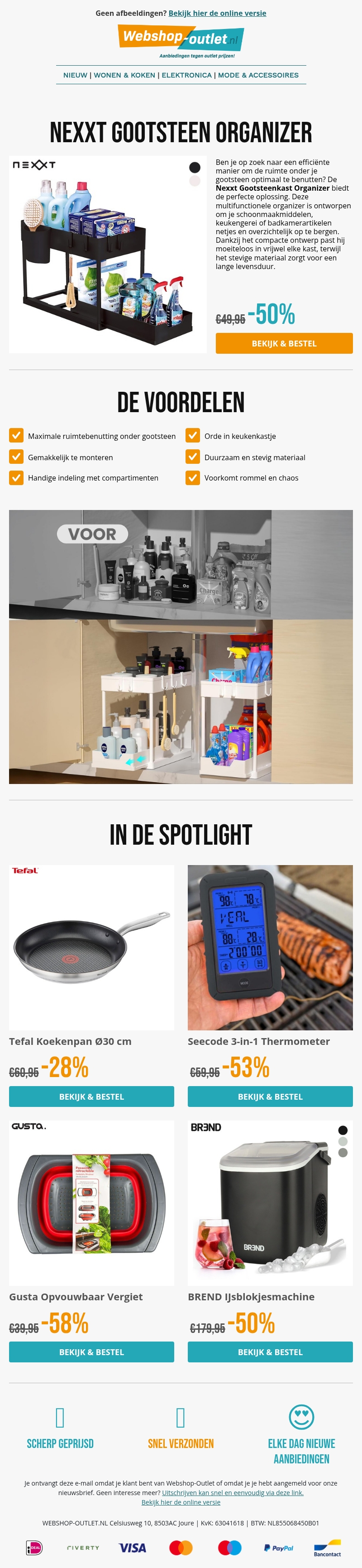Open MODE & ACCESSOIRES category
Viewport: 362px width, 1568px height.
click(x=258, y=75)
